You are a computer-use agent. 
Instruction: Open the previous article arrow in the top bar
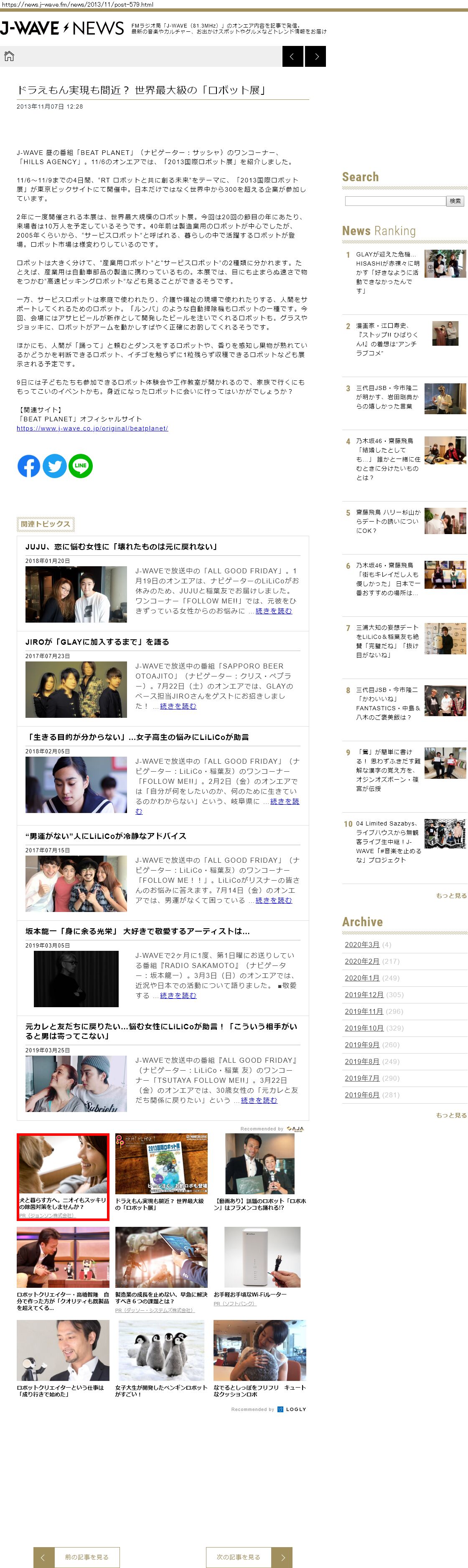click(293, 57)
